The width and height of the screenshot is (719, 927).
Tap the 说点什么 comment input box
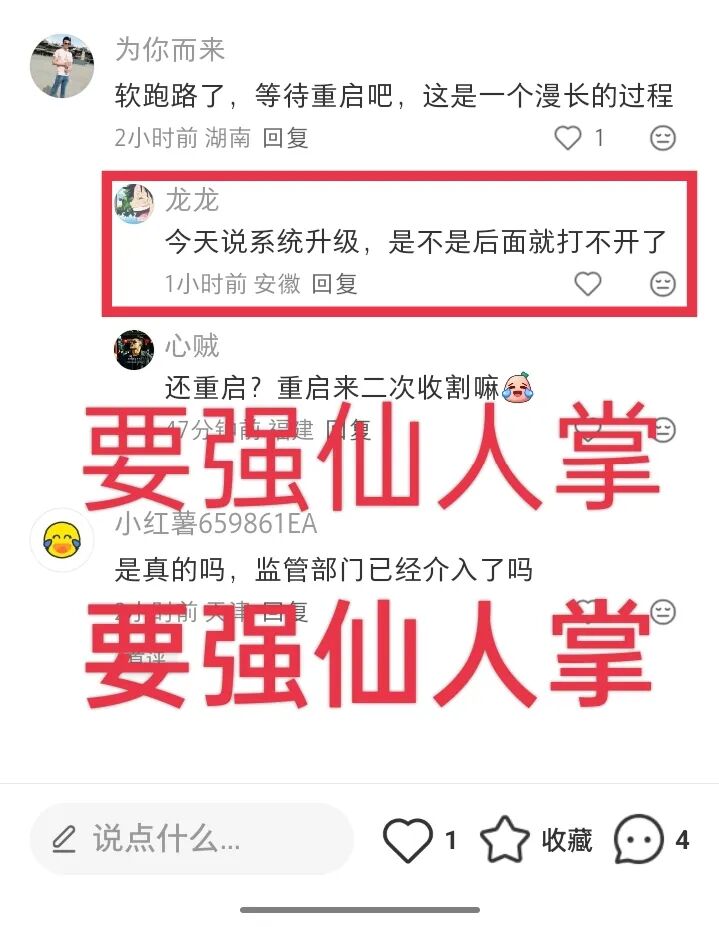[190, 838]
